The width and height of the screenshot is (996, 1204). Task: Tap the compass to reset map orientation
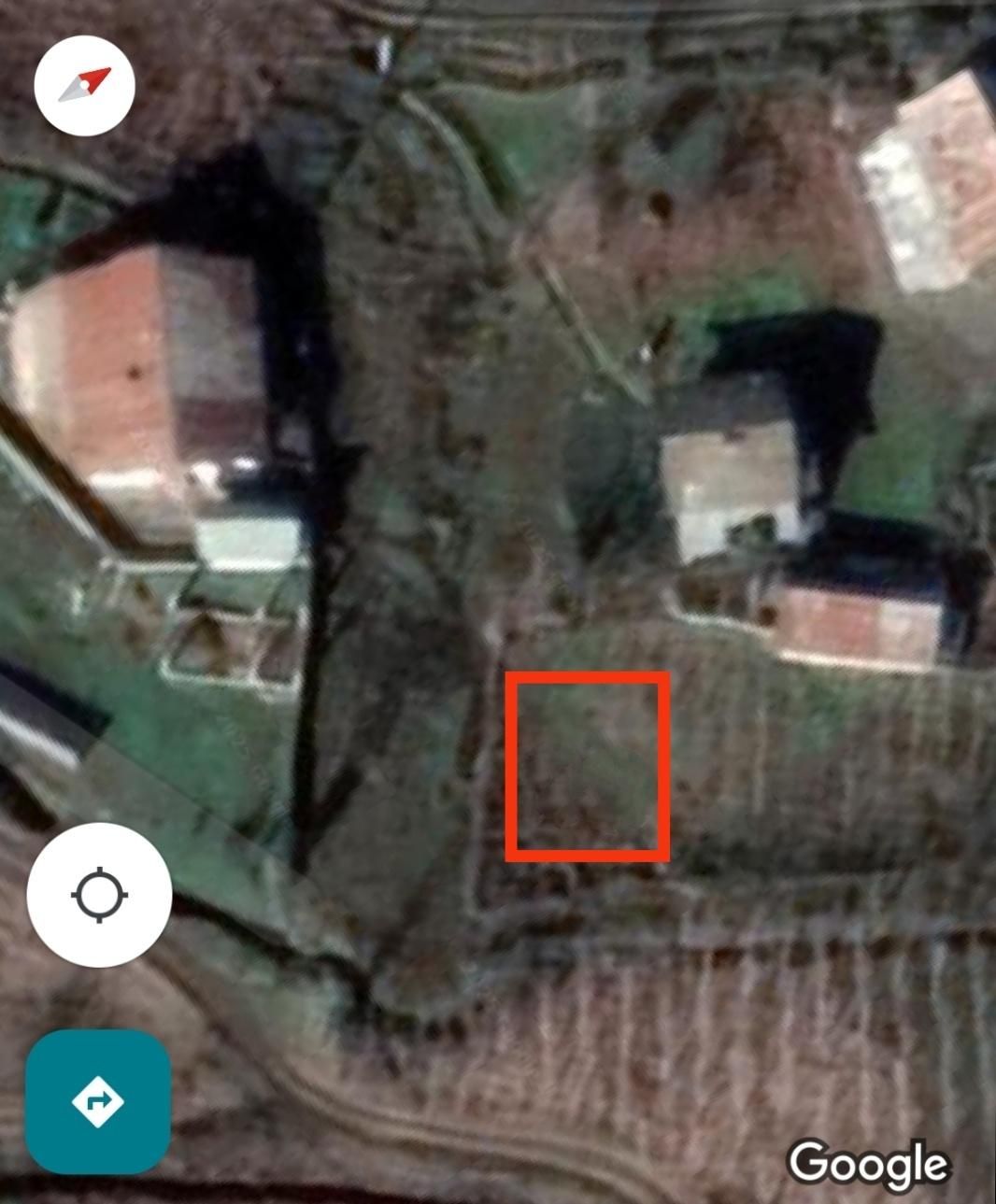coord(85,86)
